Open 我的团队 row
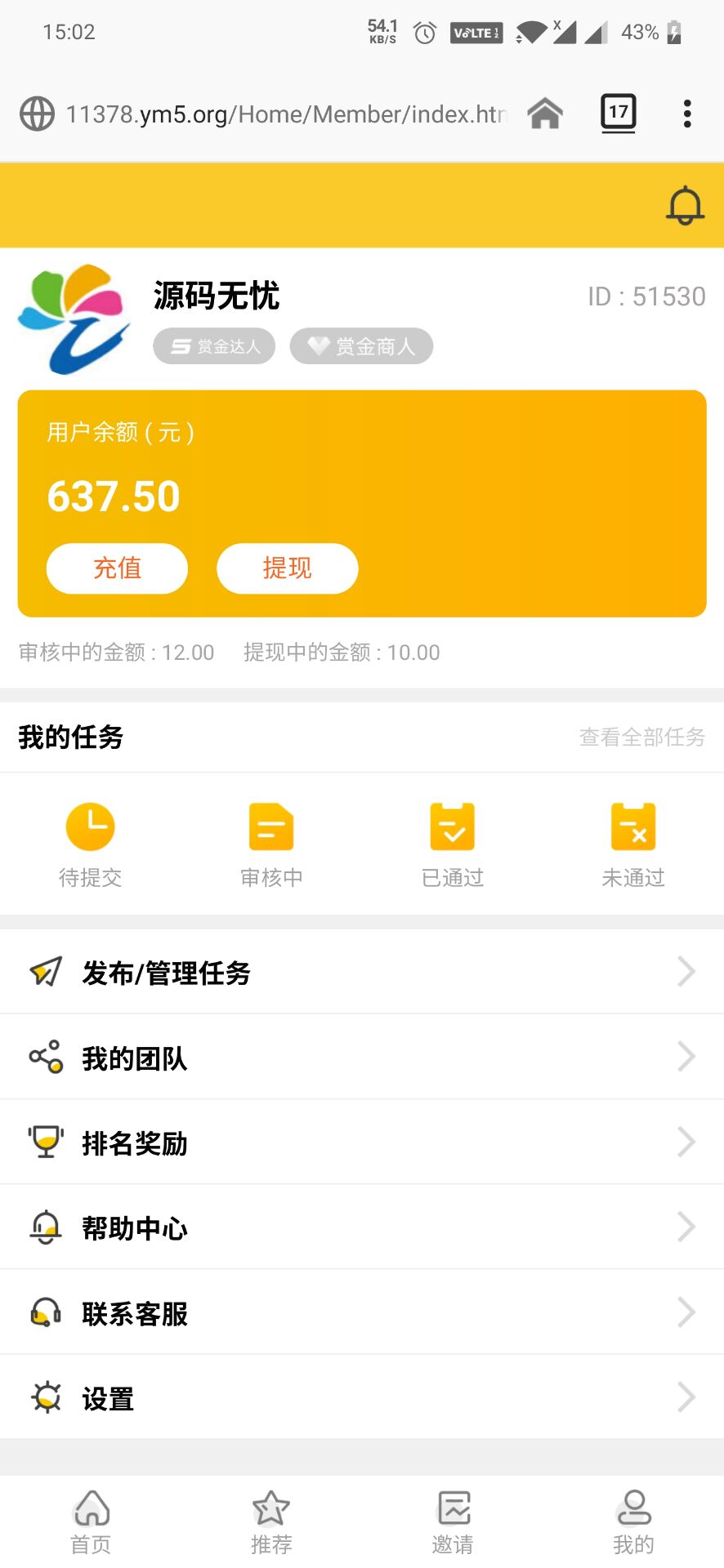Image resolution: width=724 pixels, height=1568 pixels. pyautogui.click(x=362, y=1058)
